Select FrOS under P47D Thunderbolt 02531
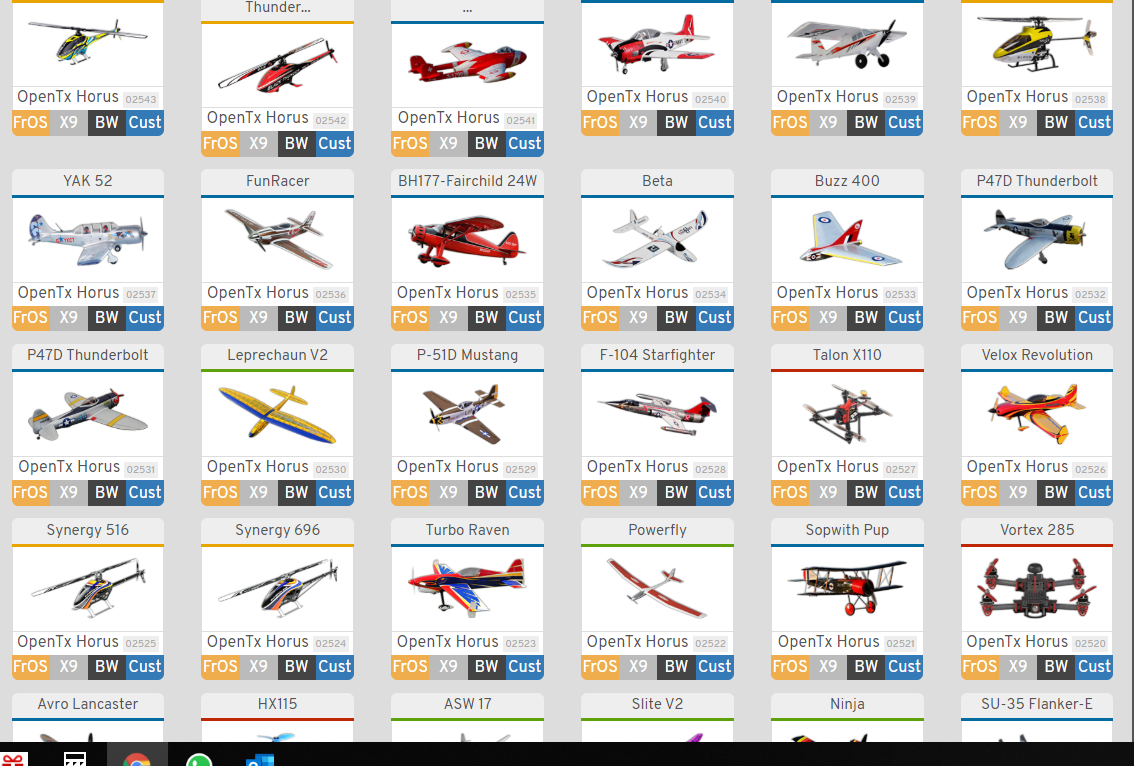The width and height of the screenshot is (1134, 766). point(30,492)
